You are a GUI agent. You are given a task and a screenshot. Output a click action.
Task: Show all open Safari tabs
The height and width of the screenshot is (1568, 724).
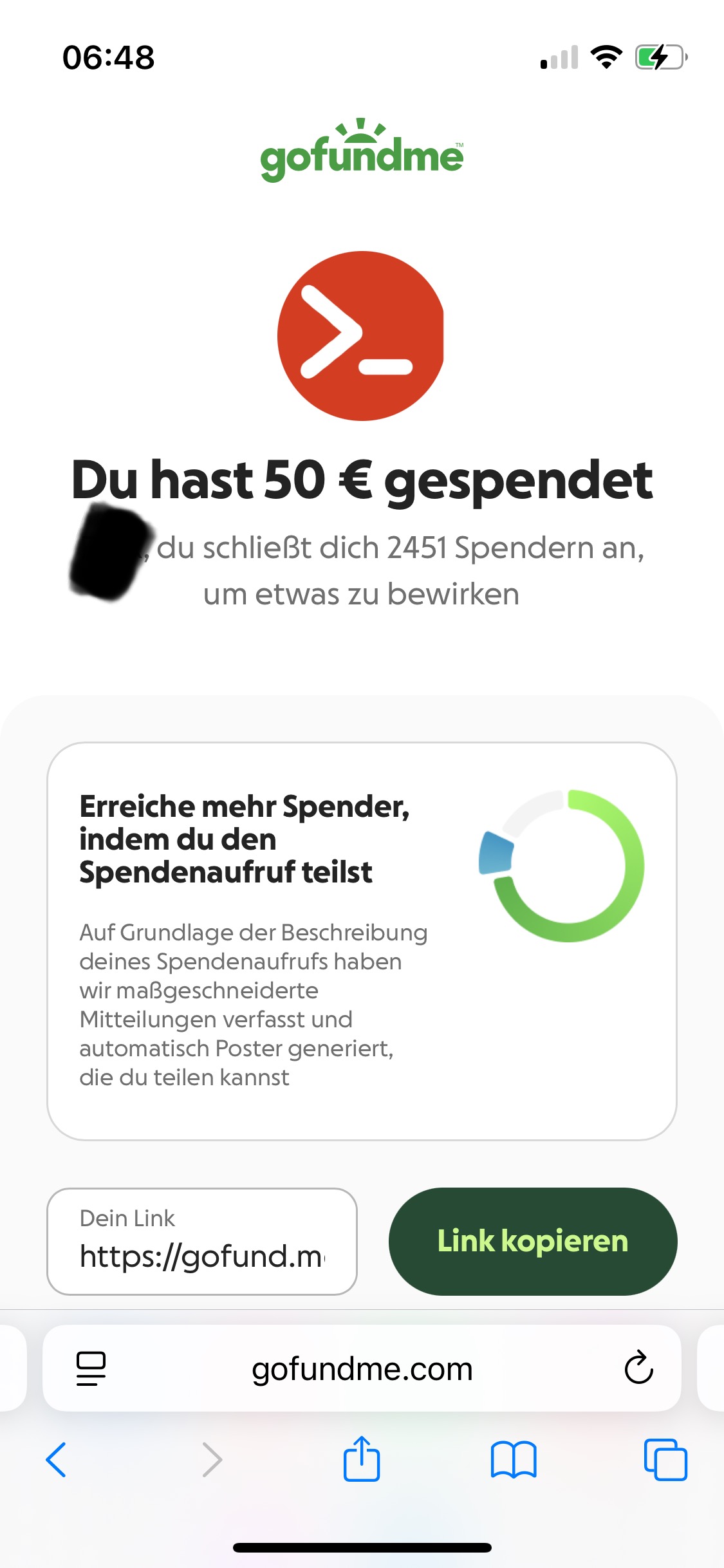tap(665, 1460)
